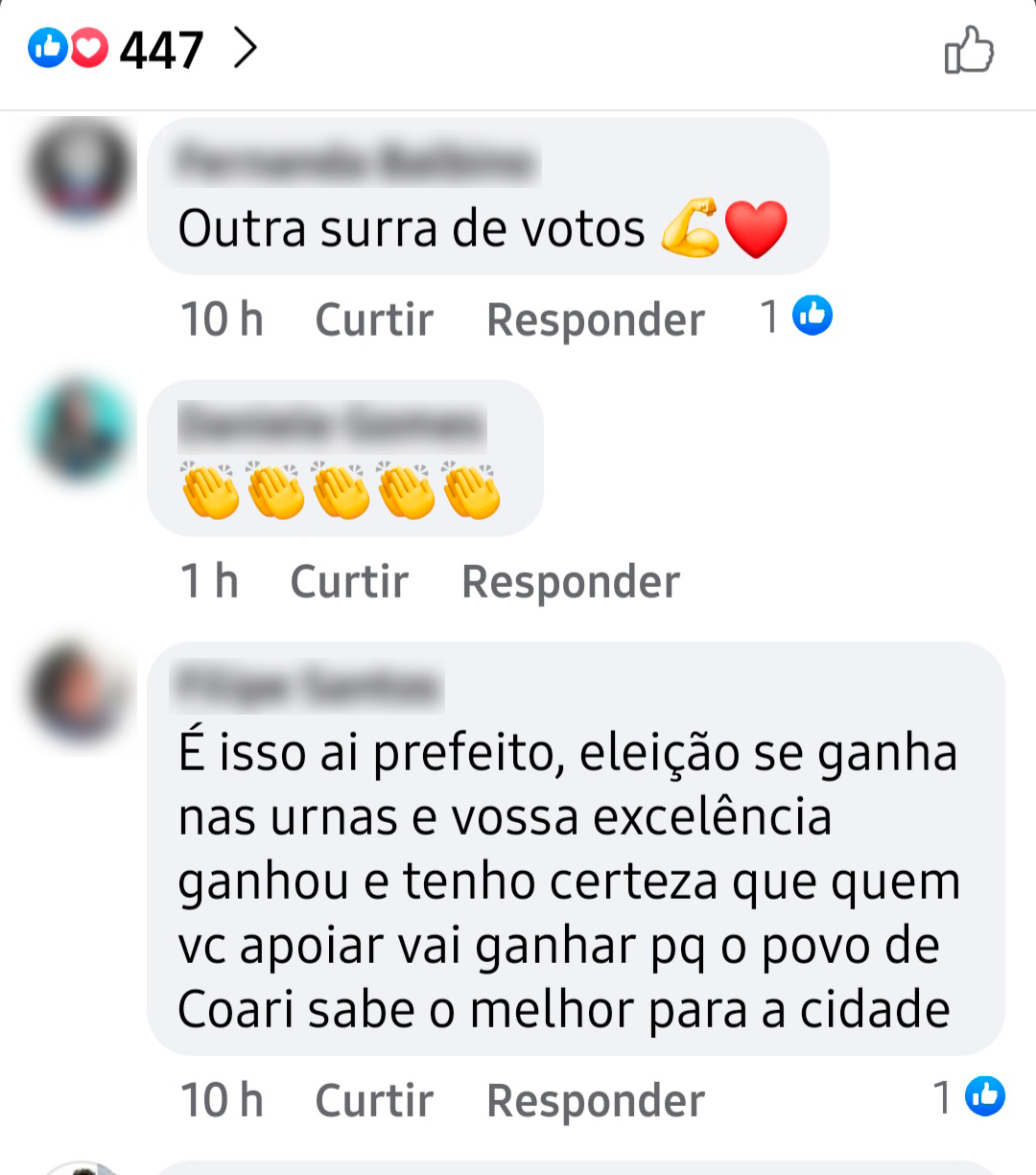Like the post with the thumbs-up icon
Viewport: 1036px width, 1175px height.
[969, 50]
